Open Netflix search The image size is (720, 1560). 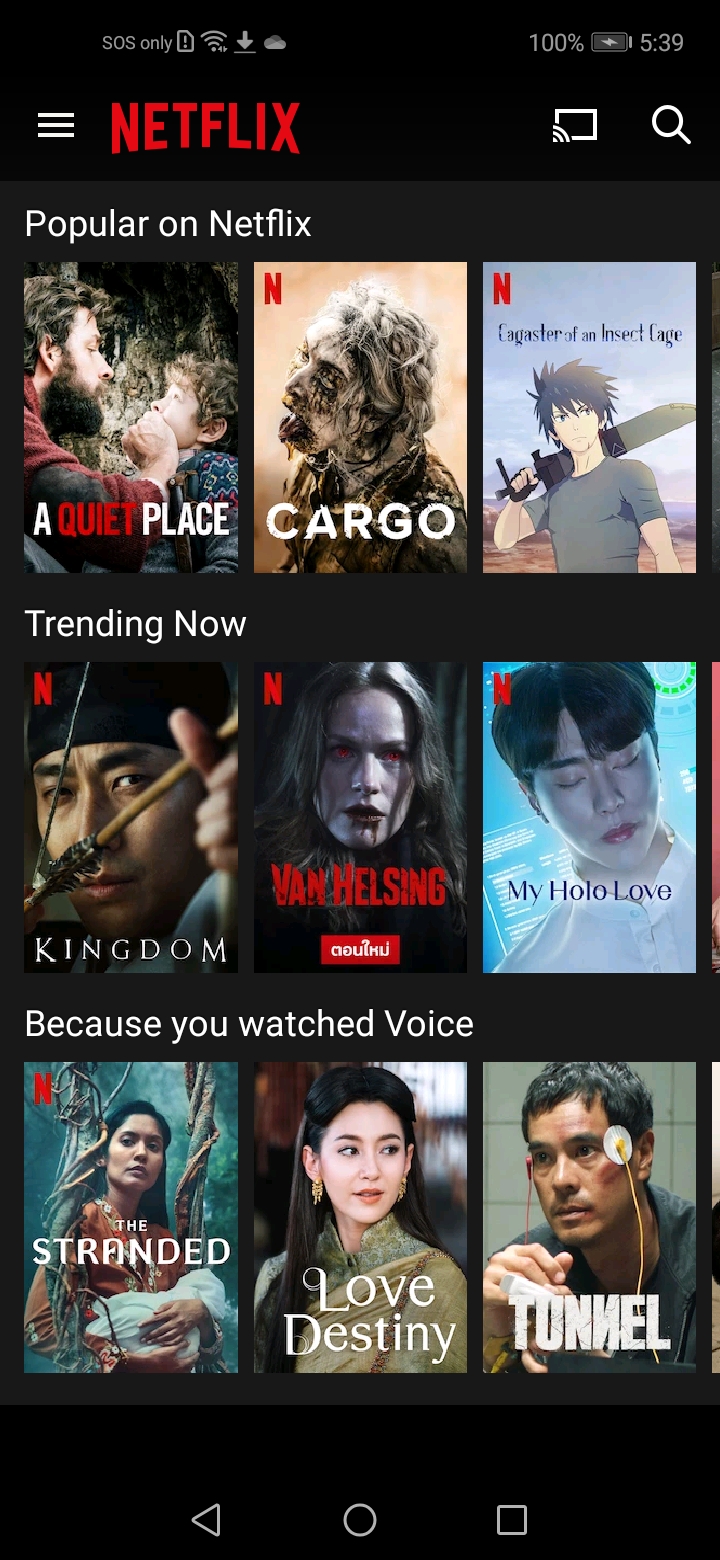click(x=670, y=126)
